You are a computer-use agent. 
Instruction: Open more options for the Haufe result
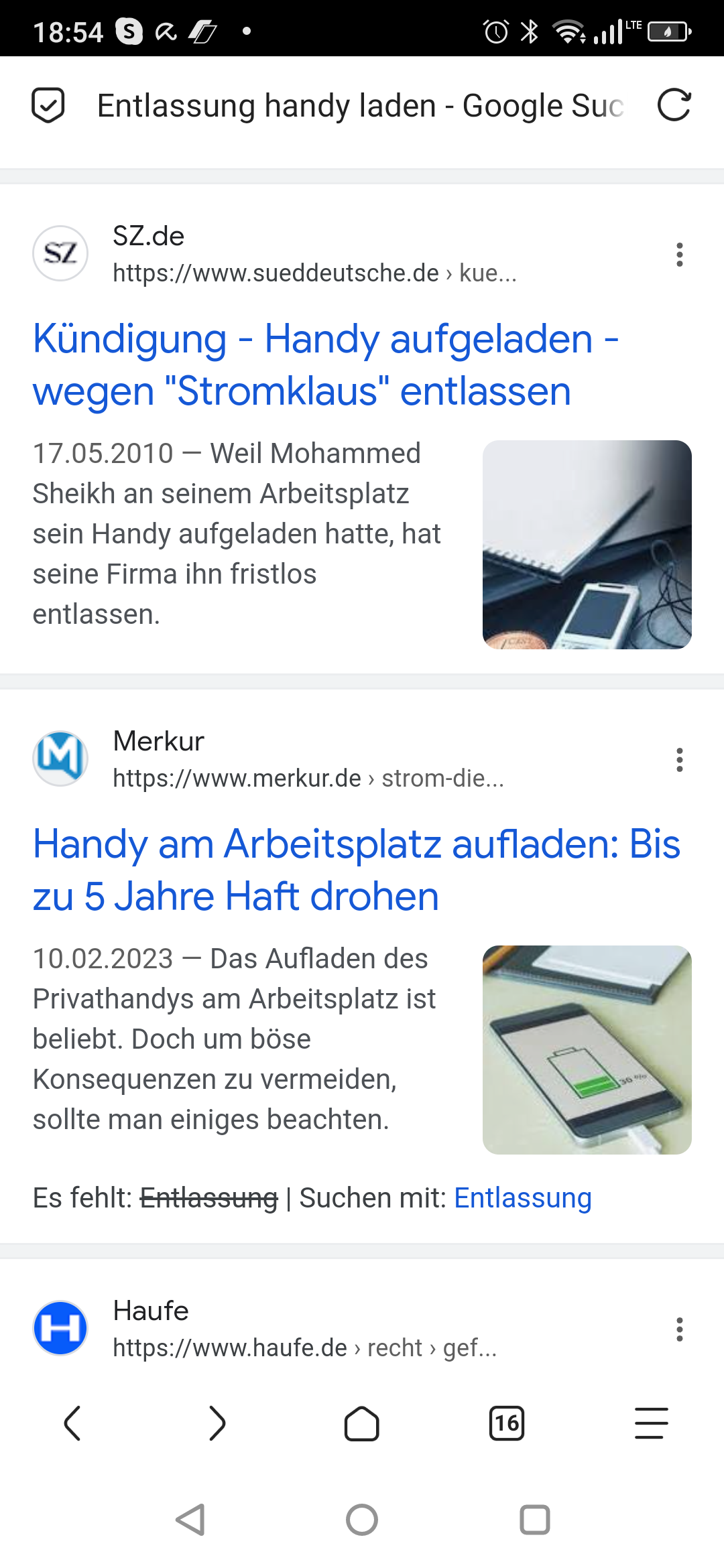pyautogui.click(x=679, y=1329)
